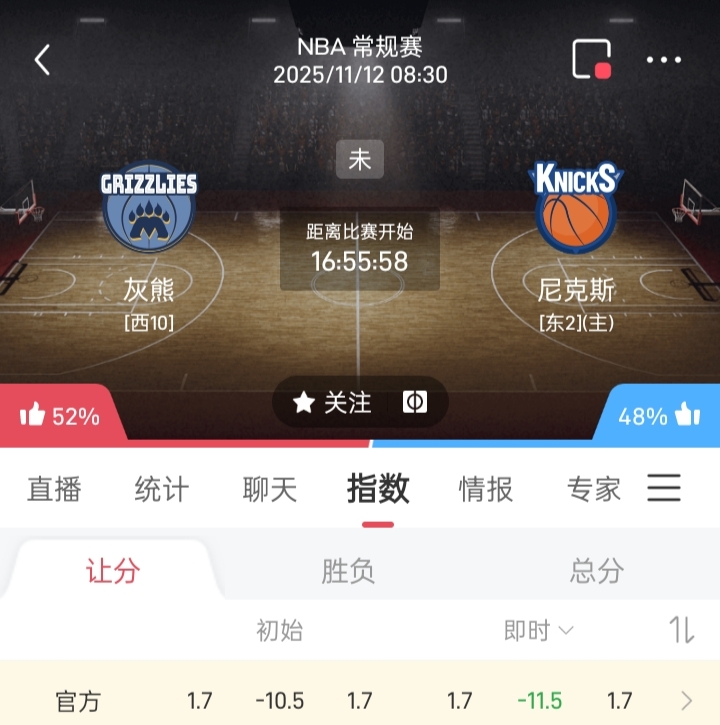Switch to the 情报 tab
The image size is (720, 725).
[x=486, y=489]
